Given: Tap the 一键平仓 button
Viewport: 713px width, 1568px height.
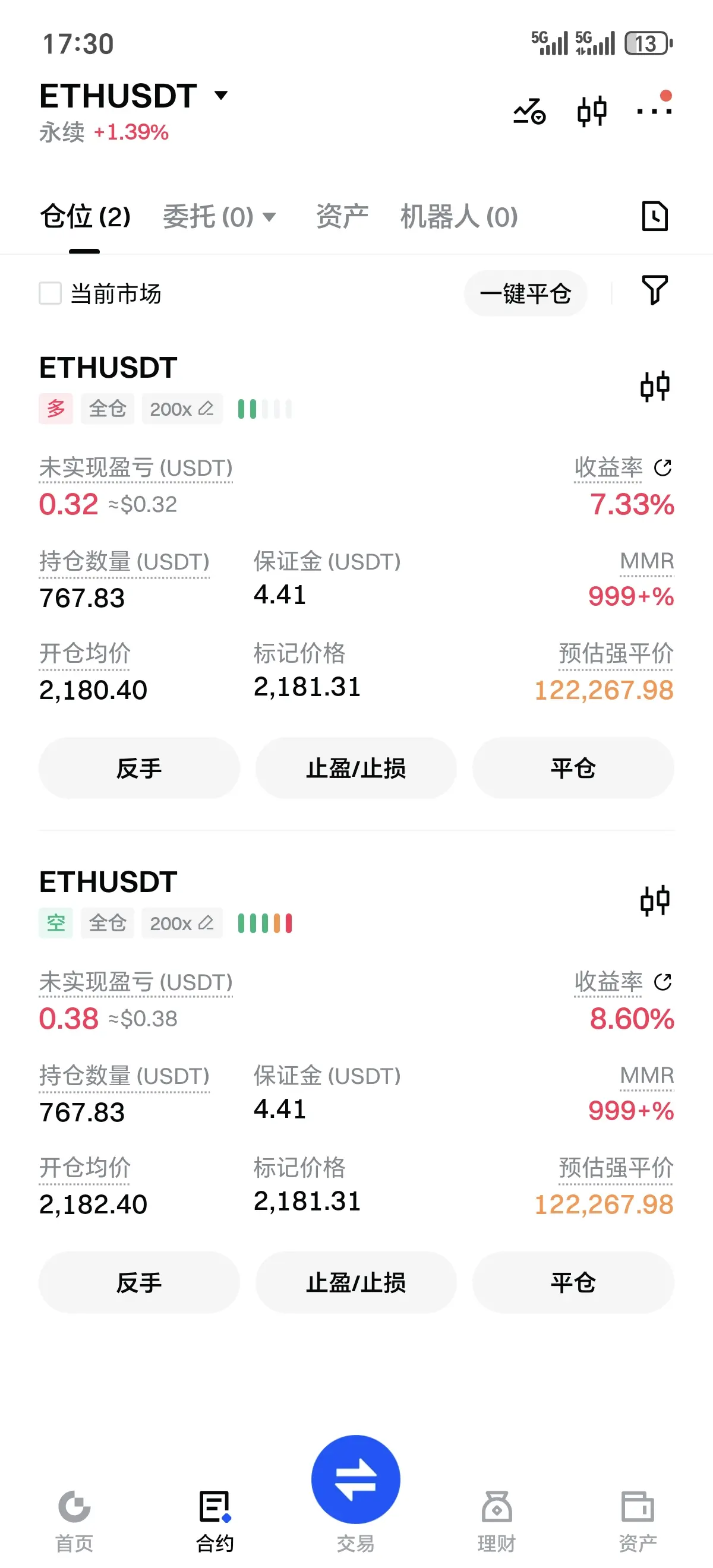Looking at the screenshot, I should (525, 293).
